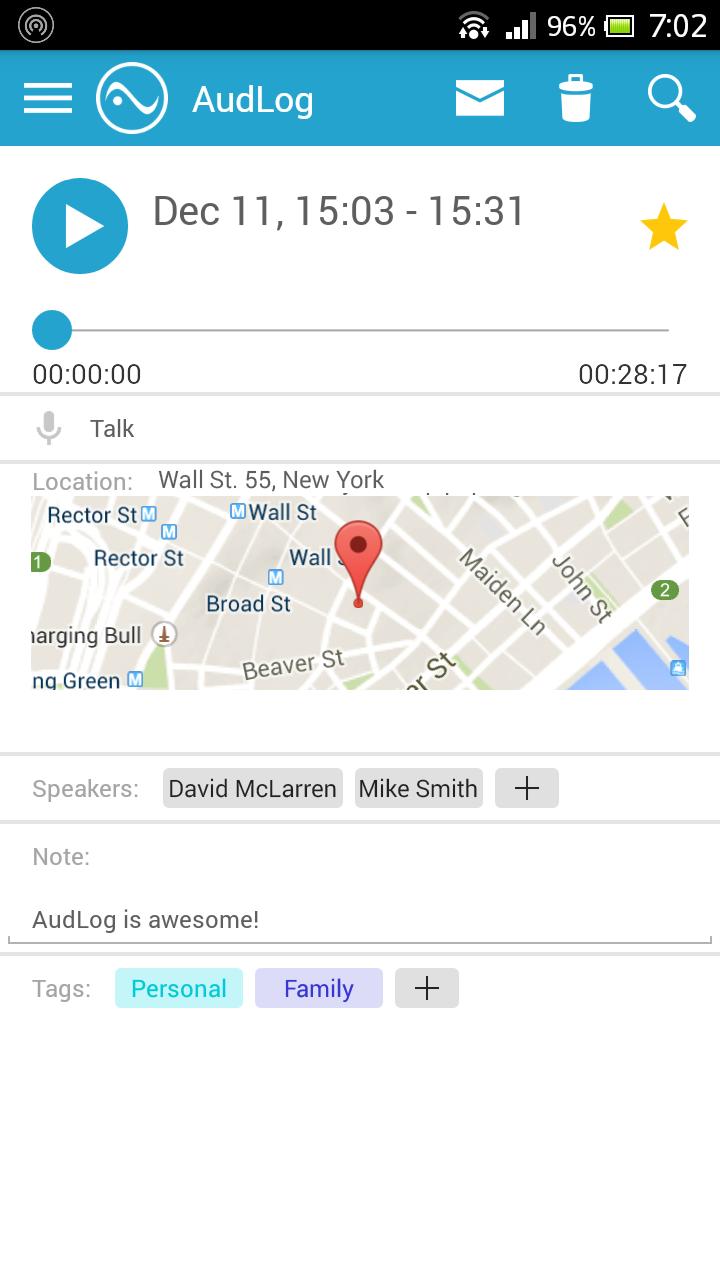Open the Talk category selector
Viewport: 720px width, 1280px height.
tap(112, 427)
